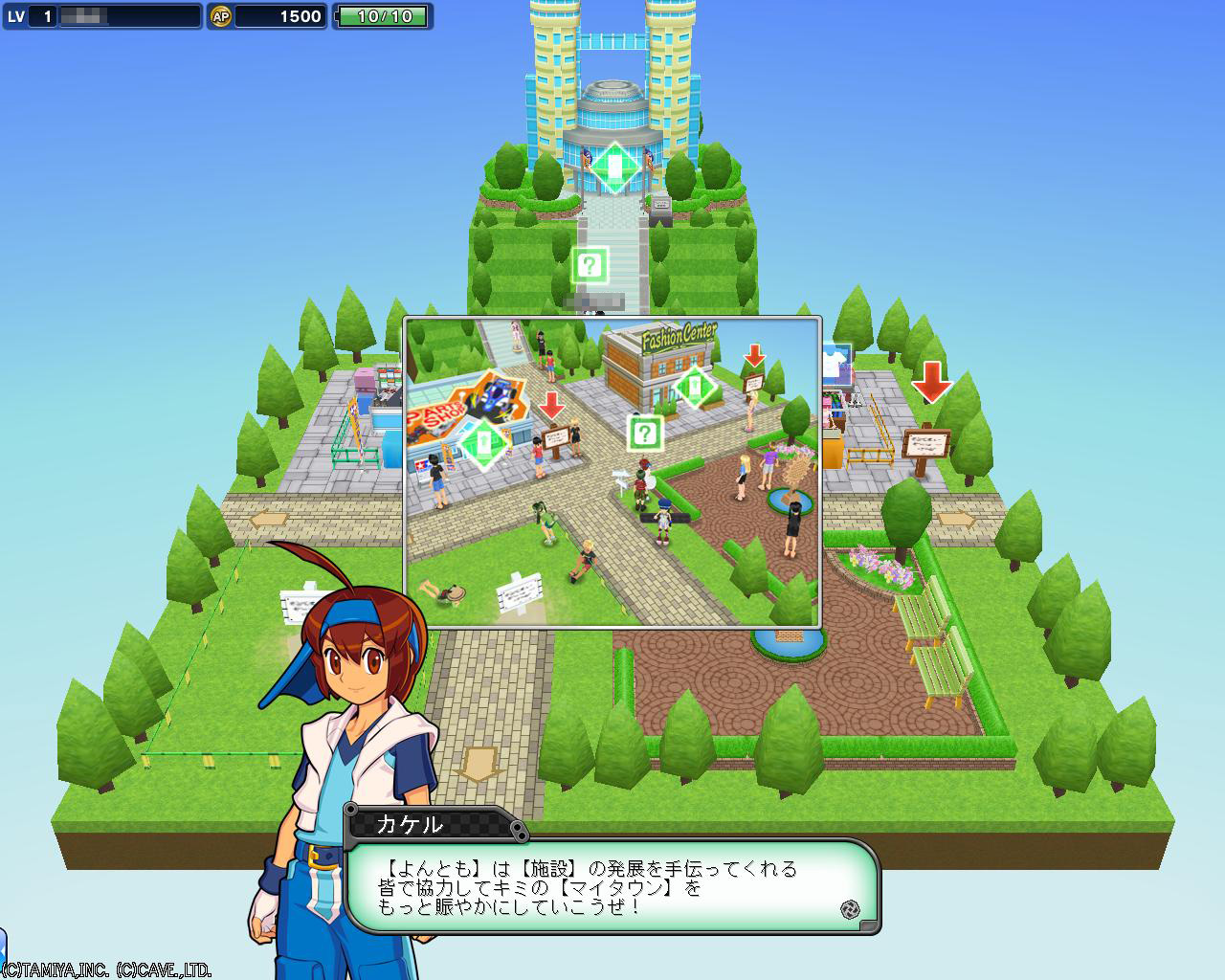Select the wooden signboard under the red arrow
The height and width of the screenshot is (980, 1225).
pyautogui.click(x=925, y=446)
